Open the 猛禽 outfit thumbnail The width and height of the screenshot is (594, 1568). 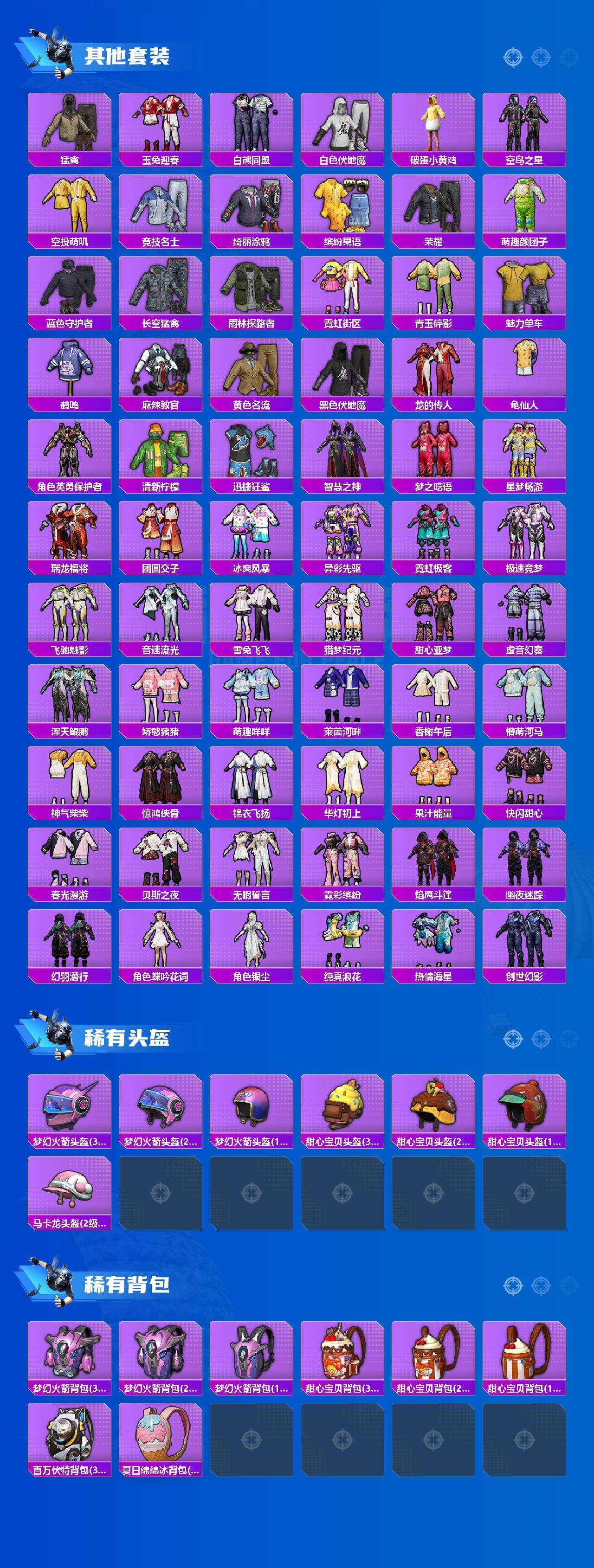68,122
